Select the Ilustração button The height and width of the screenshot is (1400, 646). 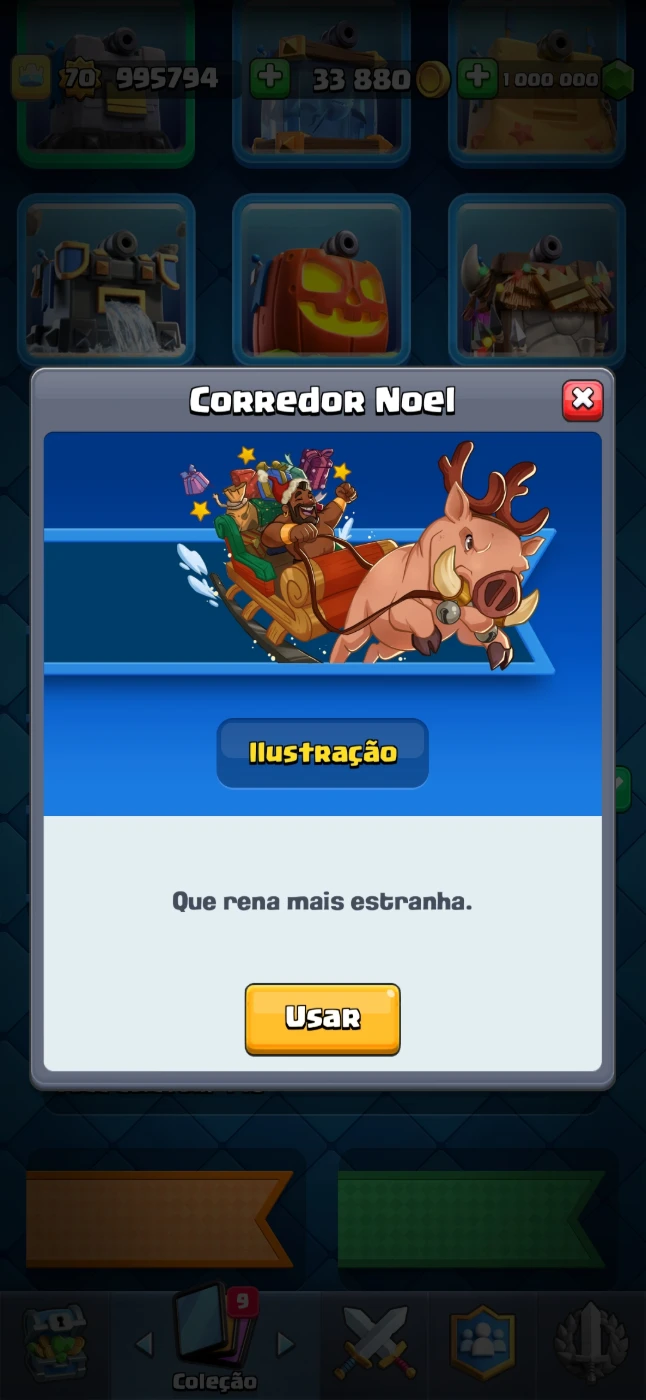[x=322, y=753]
